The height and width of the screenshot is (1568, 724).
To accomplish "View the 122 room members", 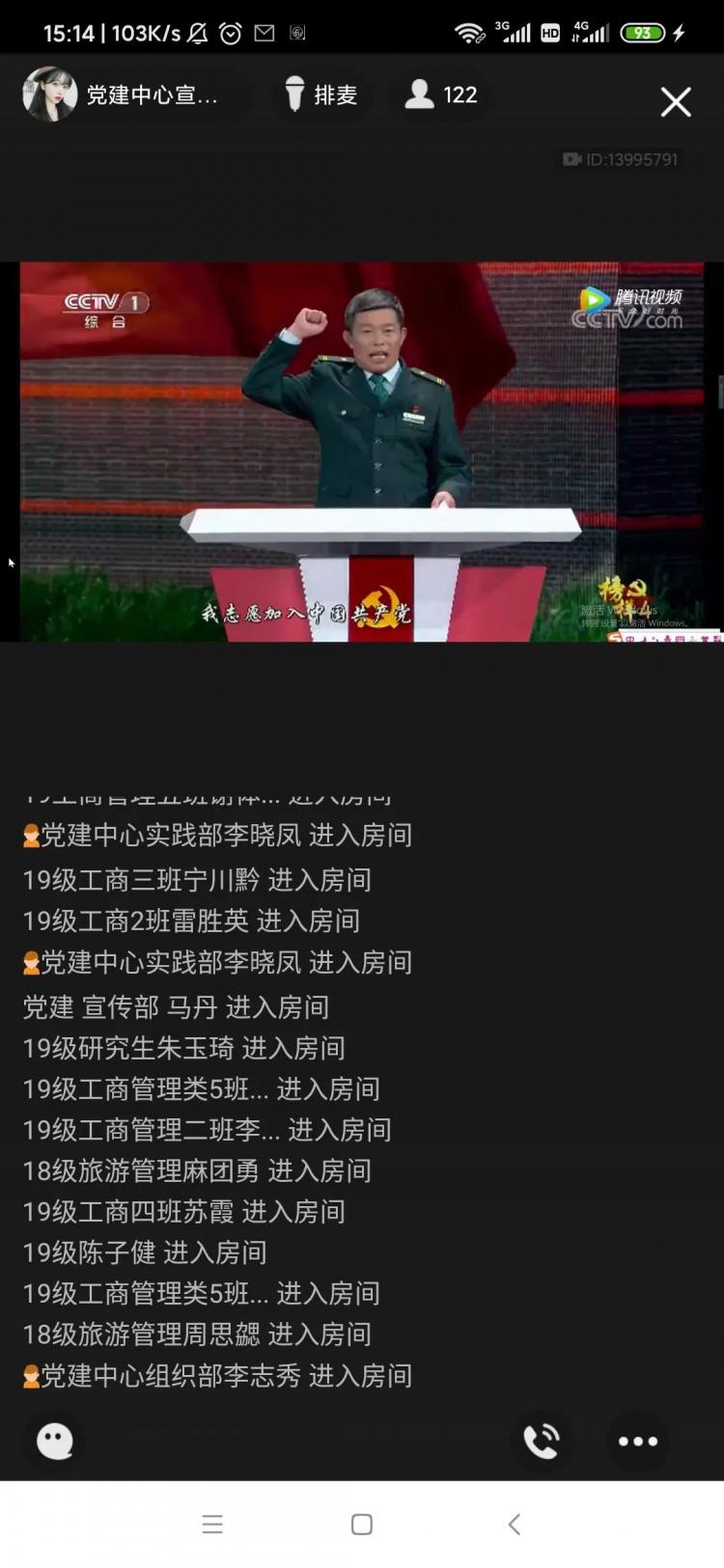I will (x=441, y=95).
